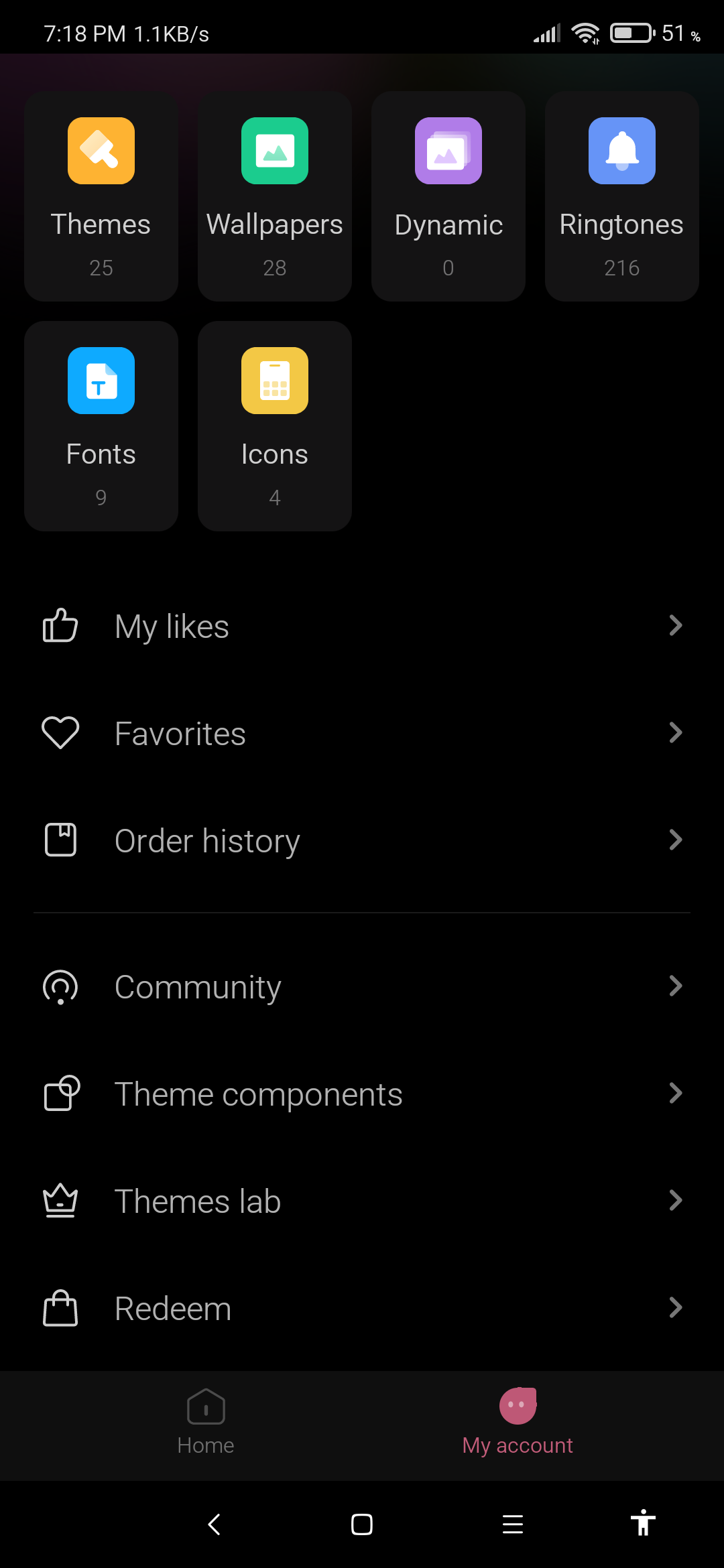Image resolution: width=724 pixels, height=1568 pixels.
Task: Open the Wallpapers card
Action: [x=275, y=196]
